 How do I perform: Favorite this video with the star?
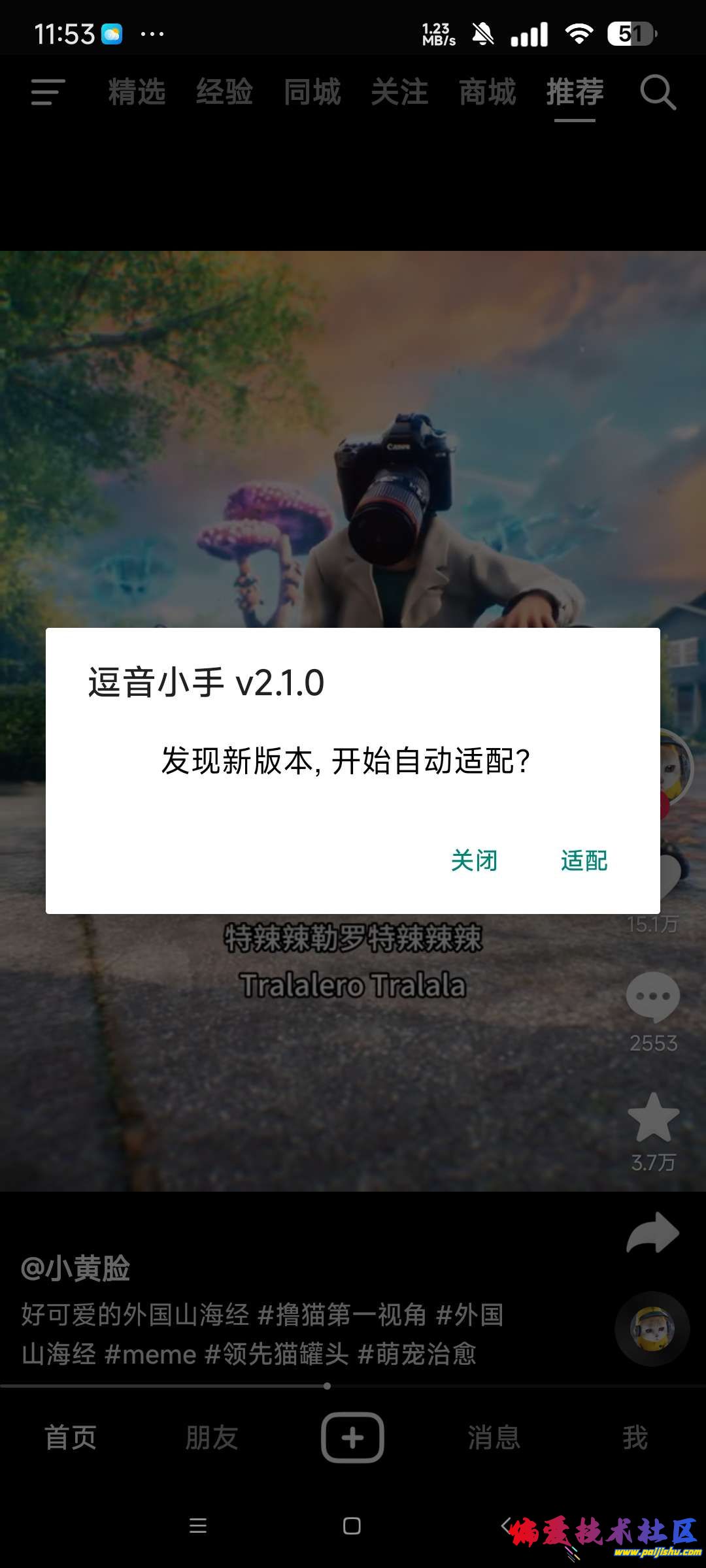[x=653, y=1118]
